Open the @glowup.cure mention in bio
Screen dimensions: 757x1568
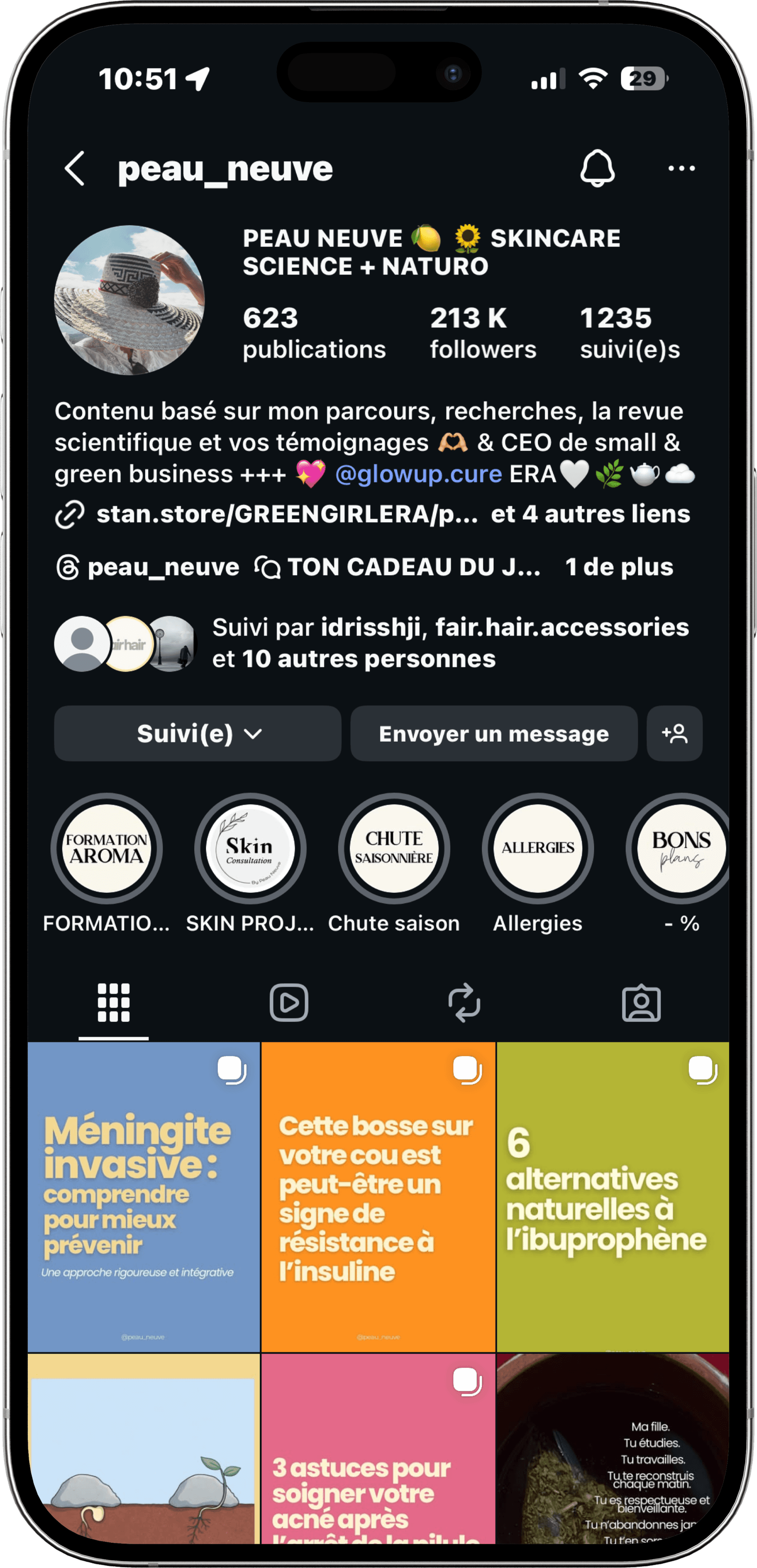click(x=418, y=474)
